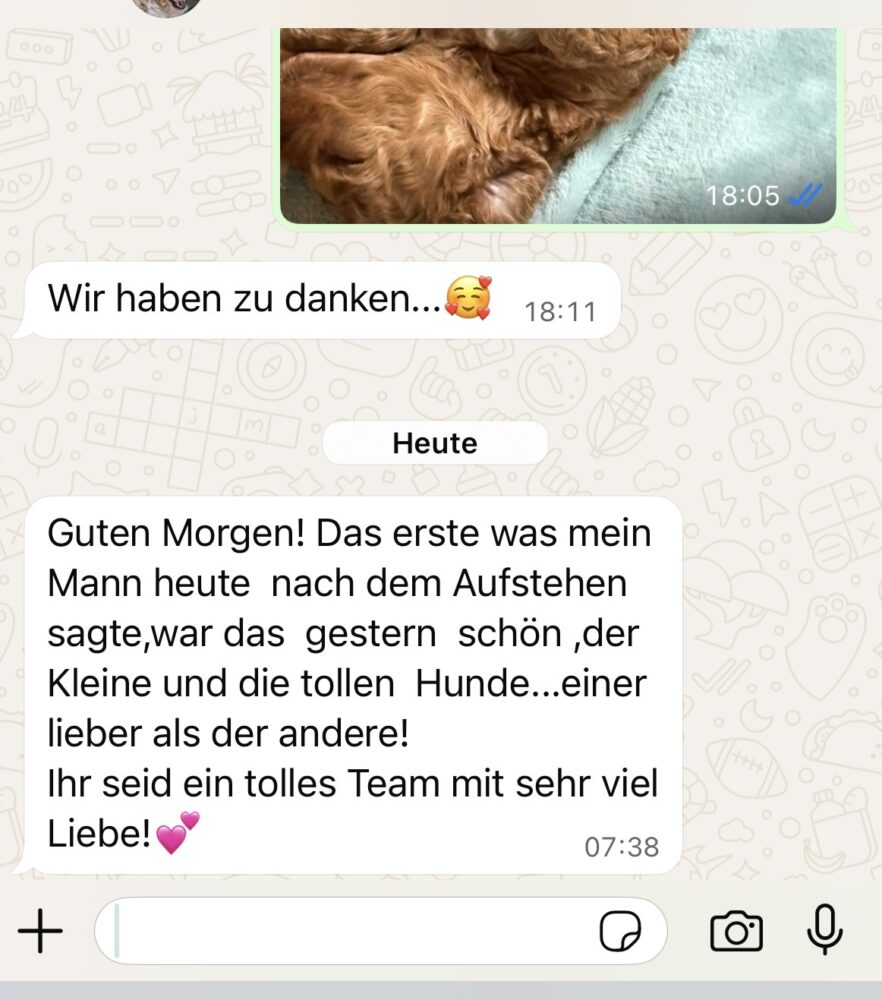
Task: Tap the microphone for a voice message
Action: click(825, 930)
